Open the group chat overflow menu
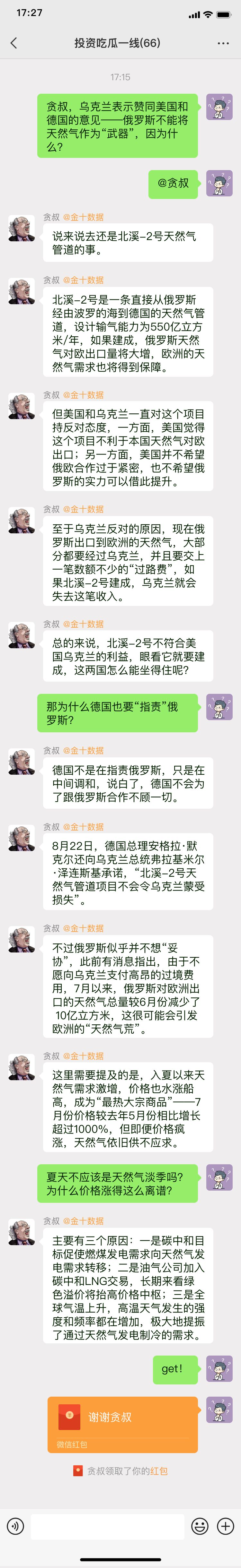This screenshot has height=1568, width=241. [223, 43]
